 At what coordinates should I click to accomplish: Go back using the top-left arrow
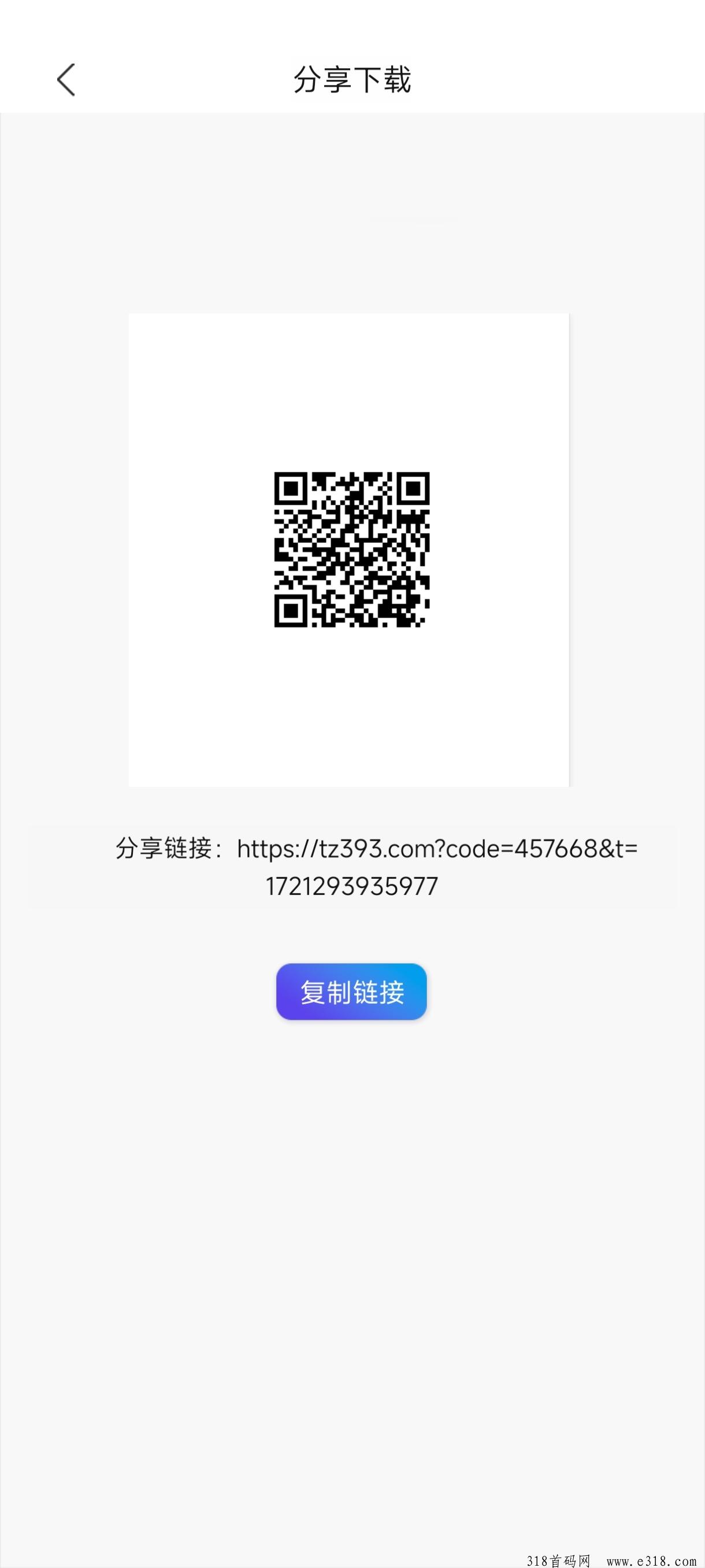tap(66, 80)
